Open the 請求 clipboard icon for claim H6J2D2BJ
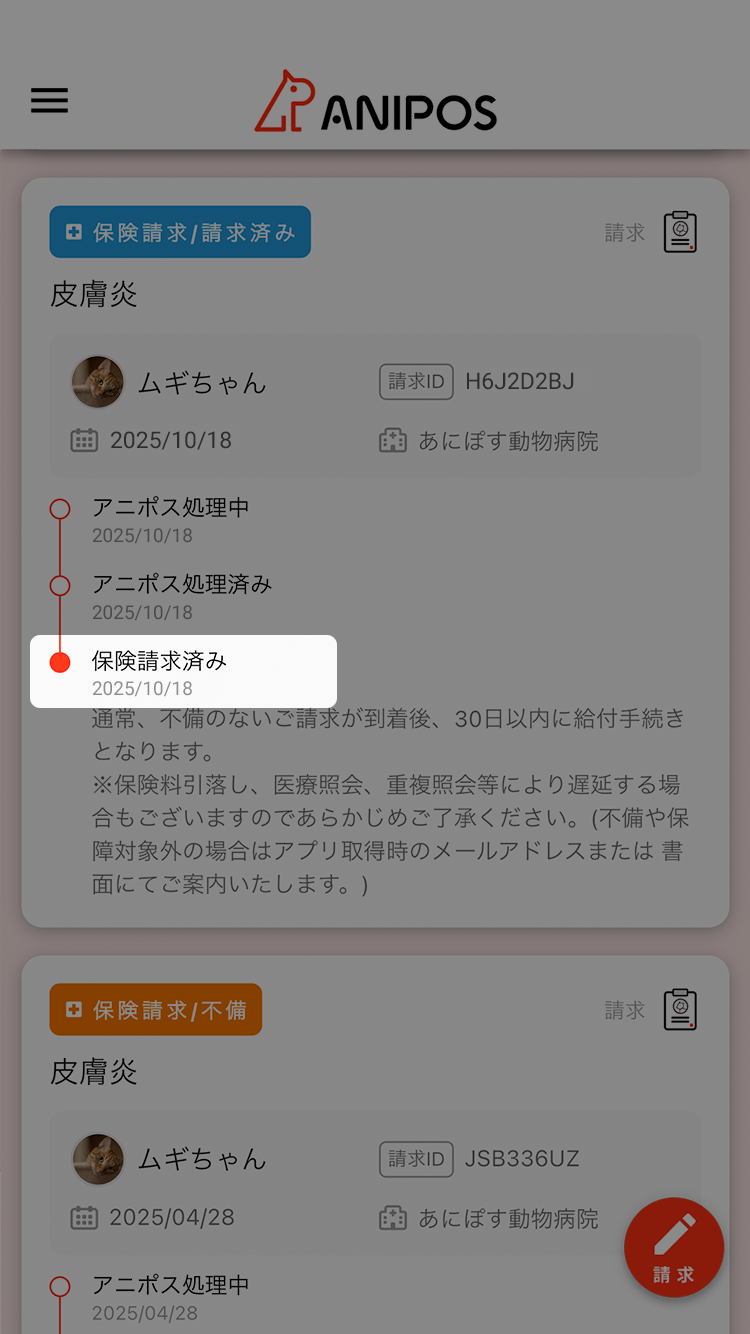750x1334 pixels. pos(680,232)
